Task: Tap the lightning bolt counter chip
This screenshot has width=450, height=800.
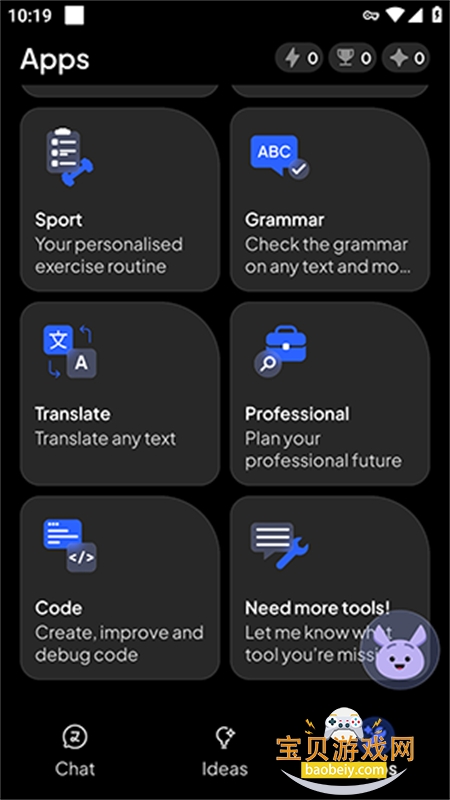Action: point(299,58)
